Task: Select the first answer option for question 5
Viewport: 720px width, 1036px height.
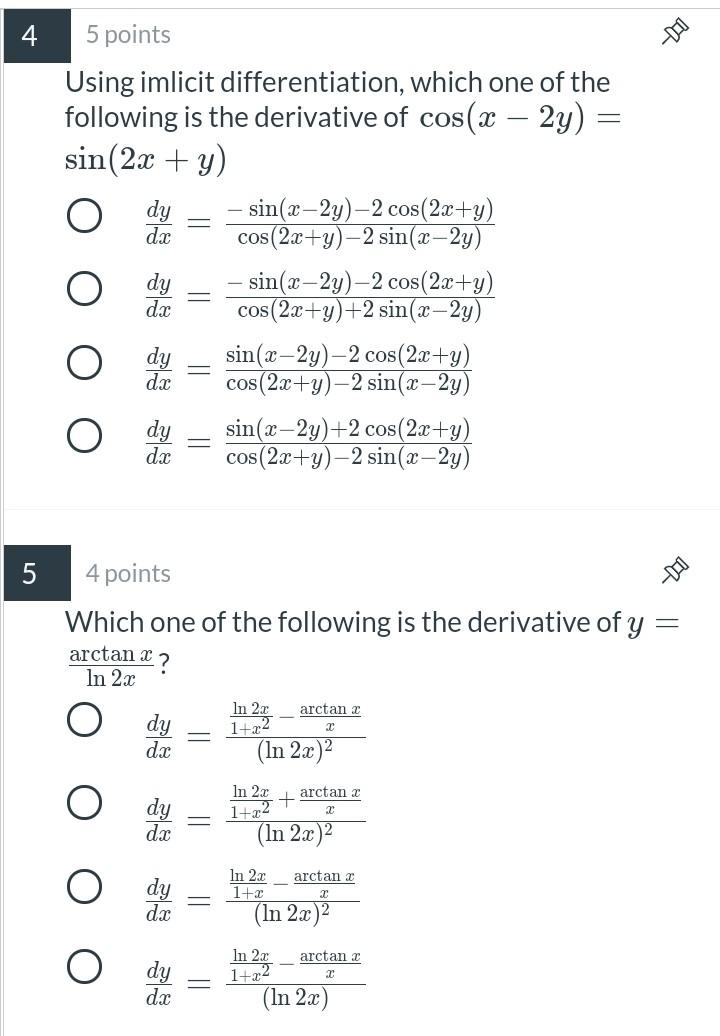Action: pyautogui.click(x=85, y=718)
